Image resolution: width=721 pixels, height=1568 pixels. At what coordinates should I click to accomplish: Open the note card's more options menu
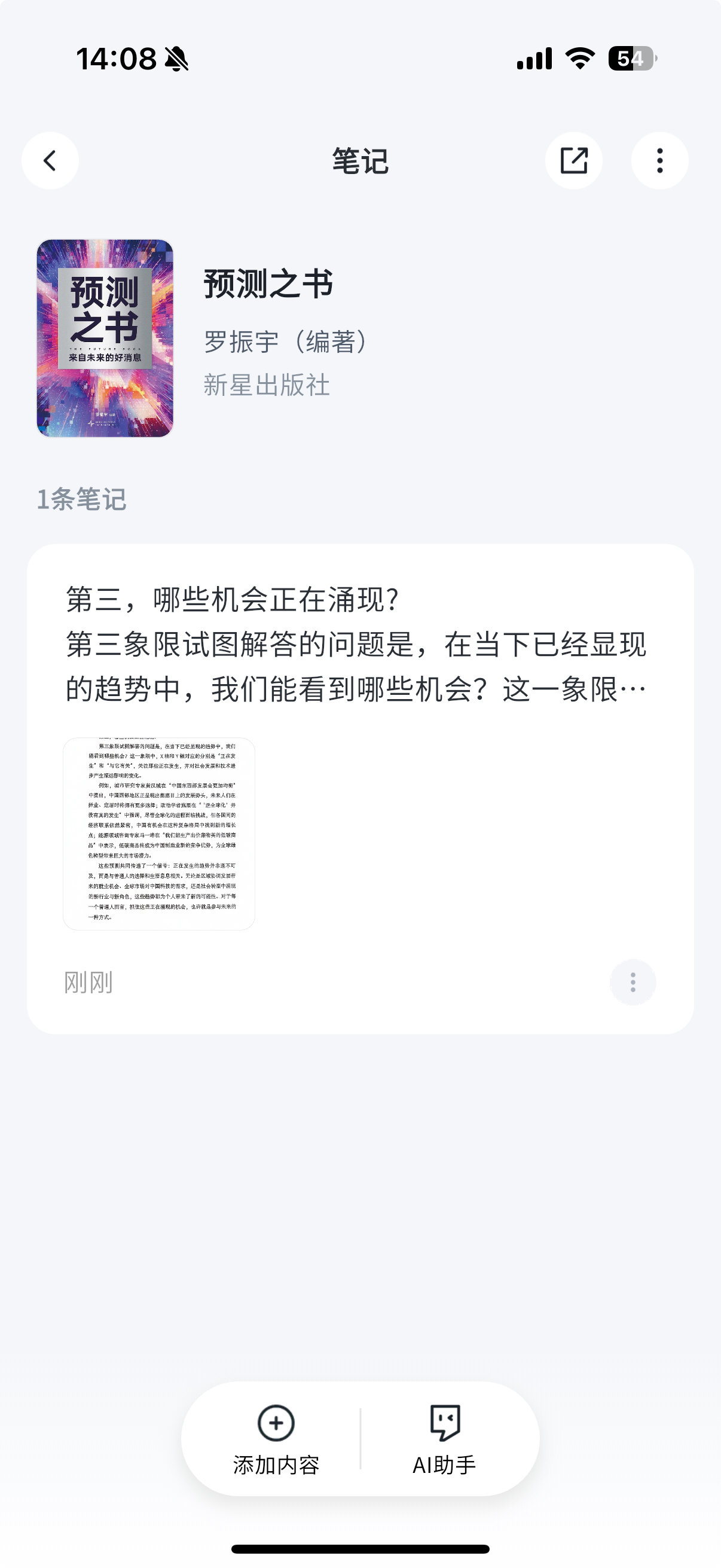click(632, 982)
